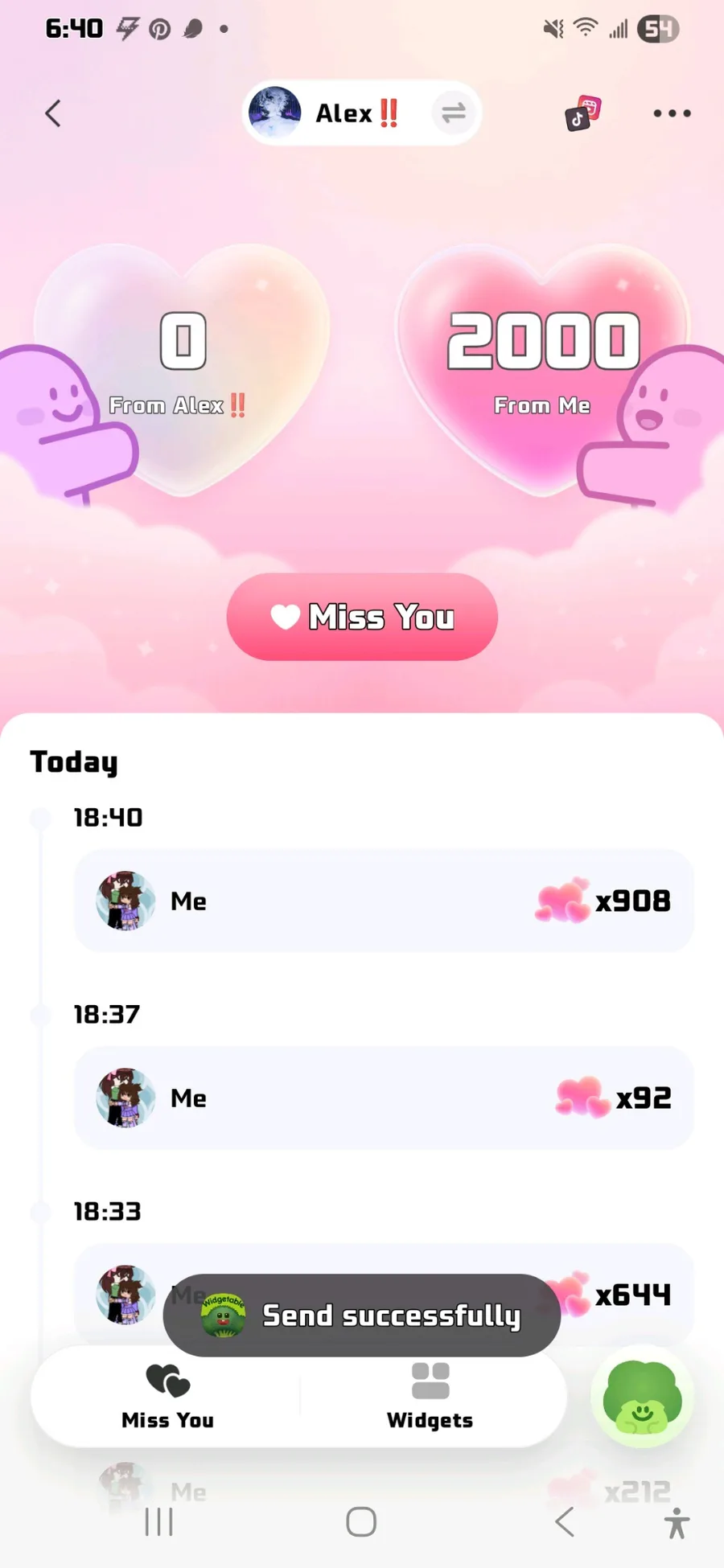Switch friend via the swap arrows

tap(454, 113)
